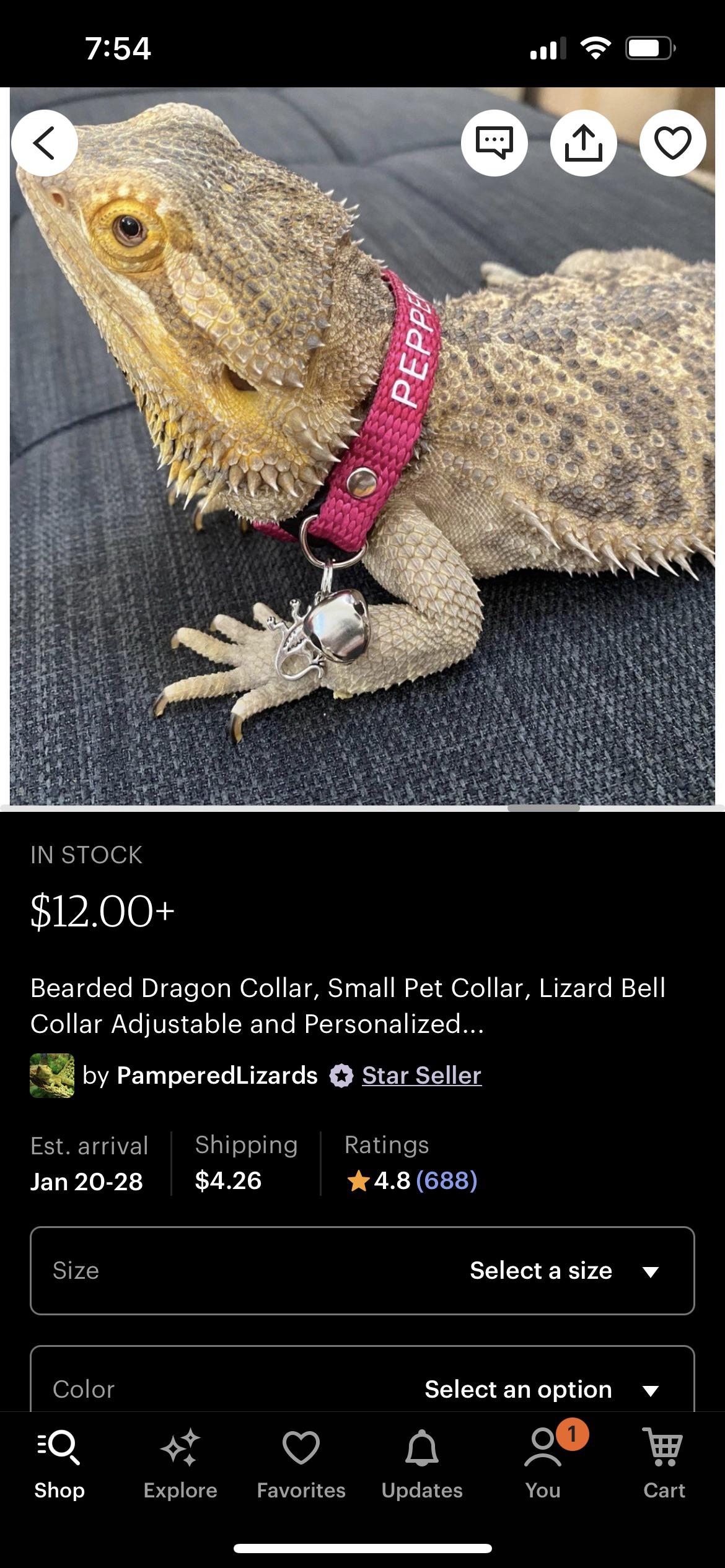Expand the Select a size chevron
This screenshot has width=725, height=1568.
coord(650,1271)
